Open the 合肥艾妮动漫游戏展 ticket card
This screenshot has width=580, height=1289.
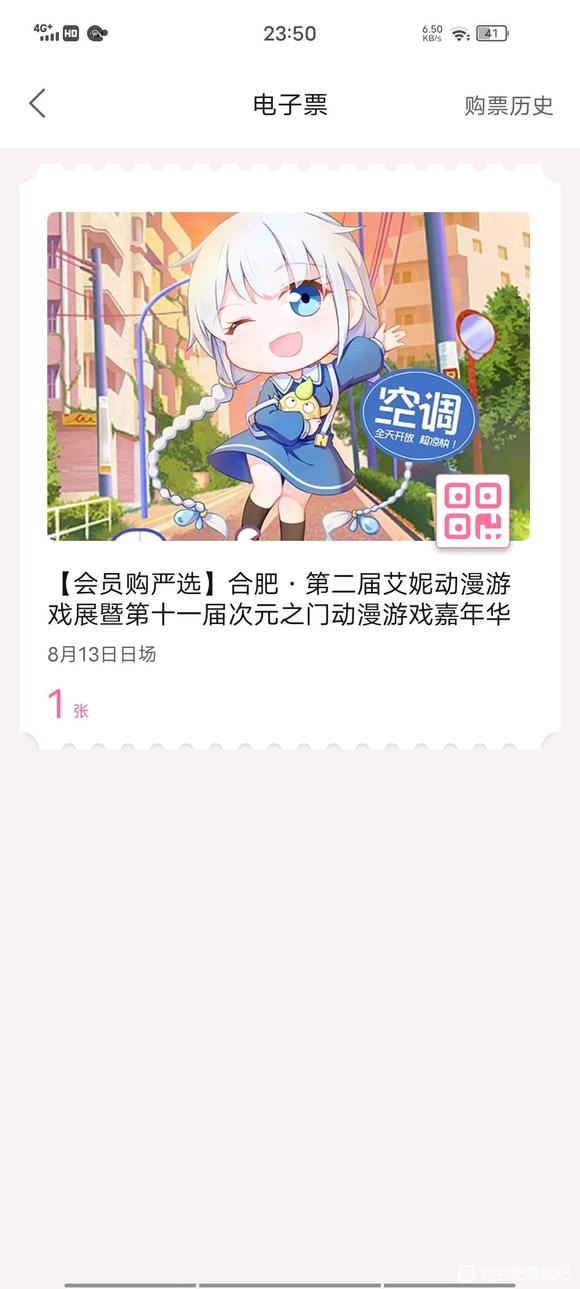tap(289, 456)
